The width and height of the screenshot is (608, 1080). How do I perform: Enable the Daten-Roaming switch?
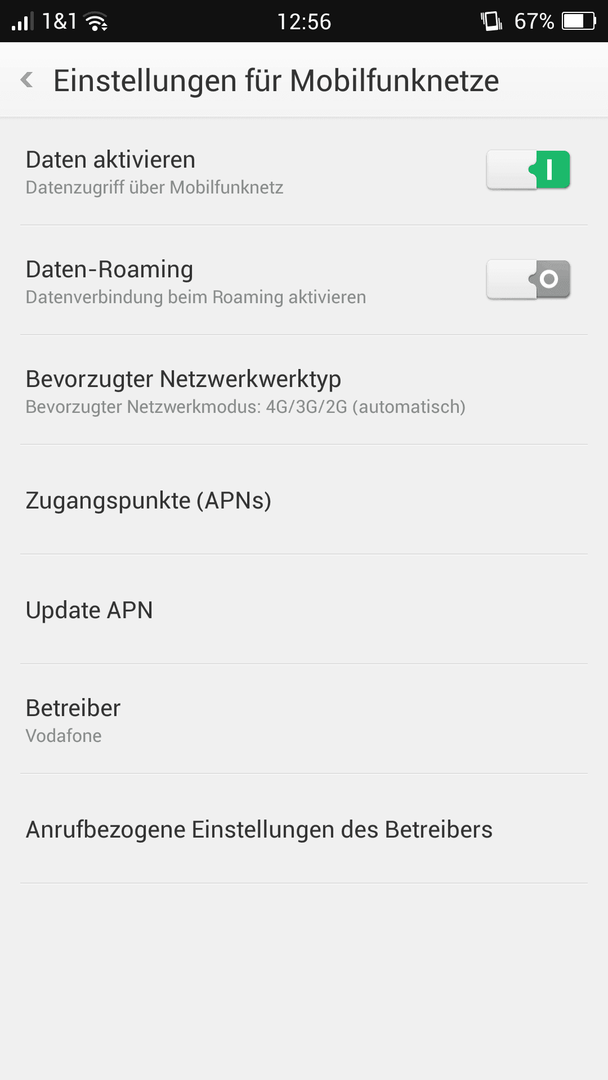pyautogui.click(x=528, y=280)
